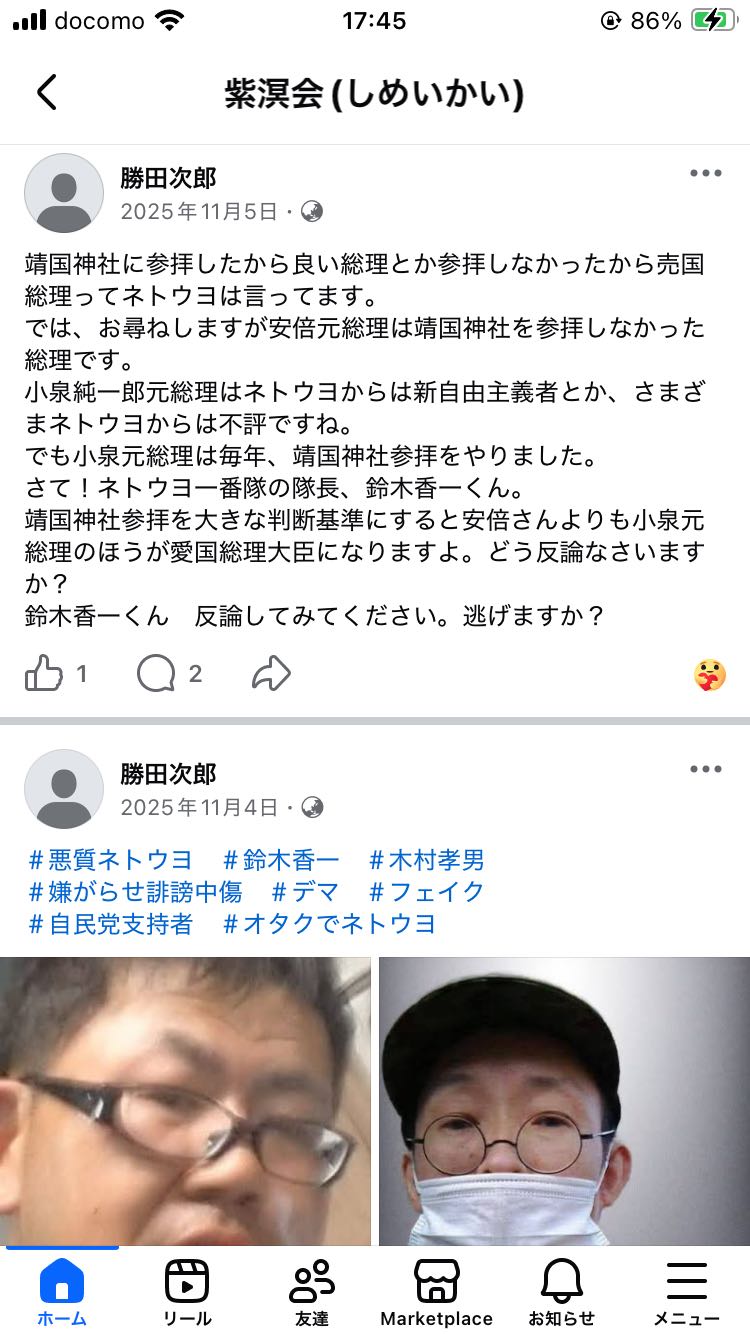Open the #自民党支持者 hashtag
Viewport: 750px width, 1334px height.
(x=110, y=924)
